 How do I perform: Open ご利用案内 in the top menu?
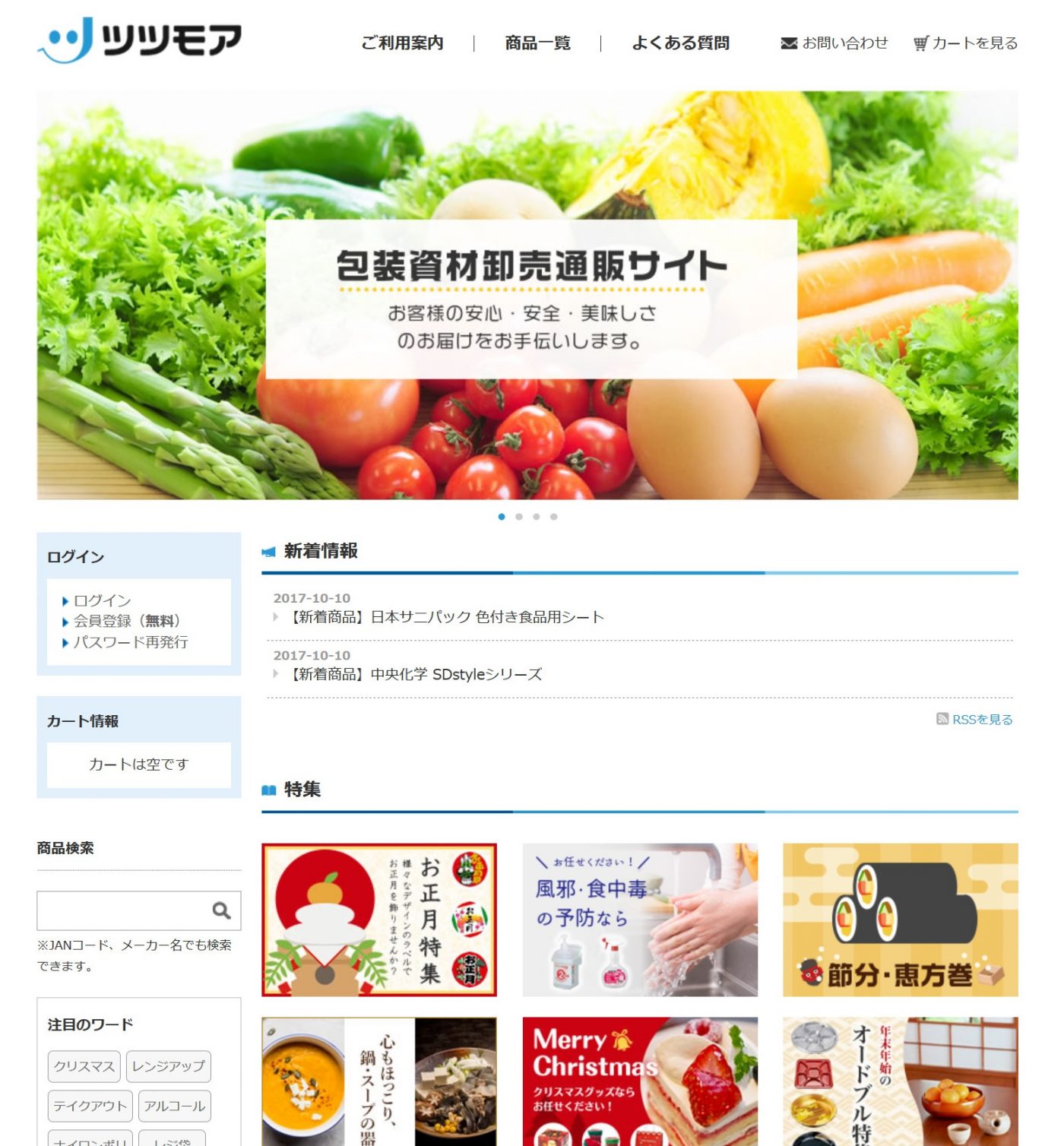tap(402, 43)
